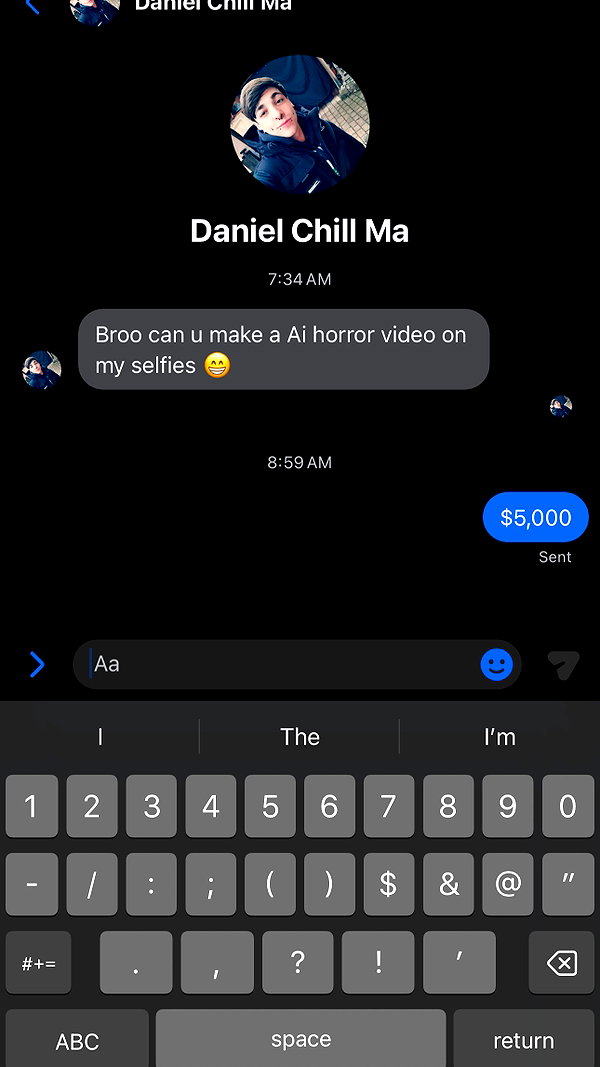Select the sent $5,000 message bubble
Image resolution: width=600 pixels, height=1067 pixels.
(535, 517)
